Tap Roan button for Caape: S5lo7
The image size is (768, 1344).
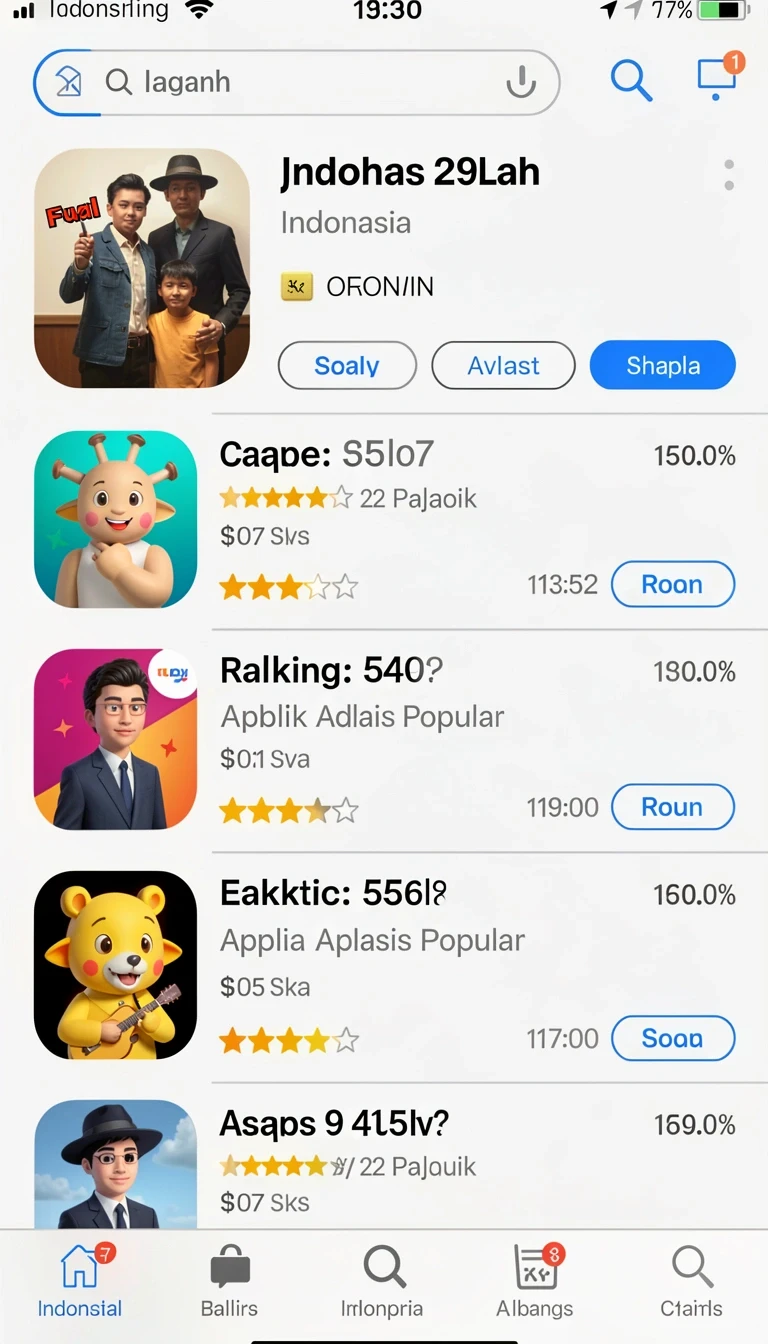672,584
